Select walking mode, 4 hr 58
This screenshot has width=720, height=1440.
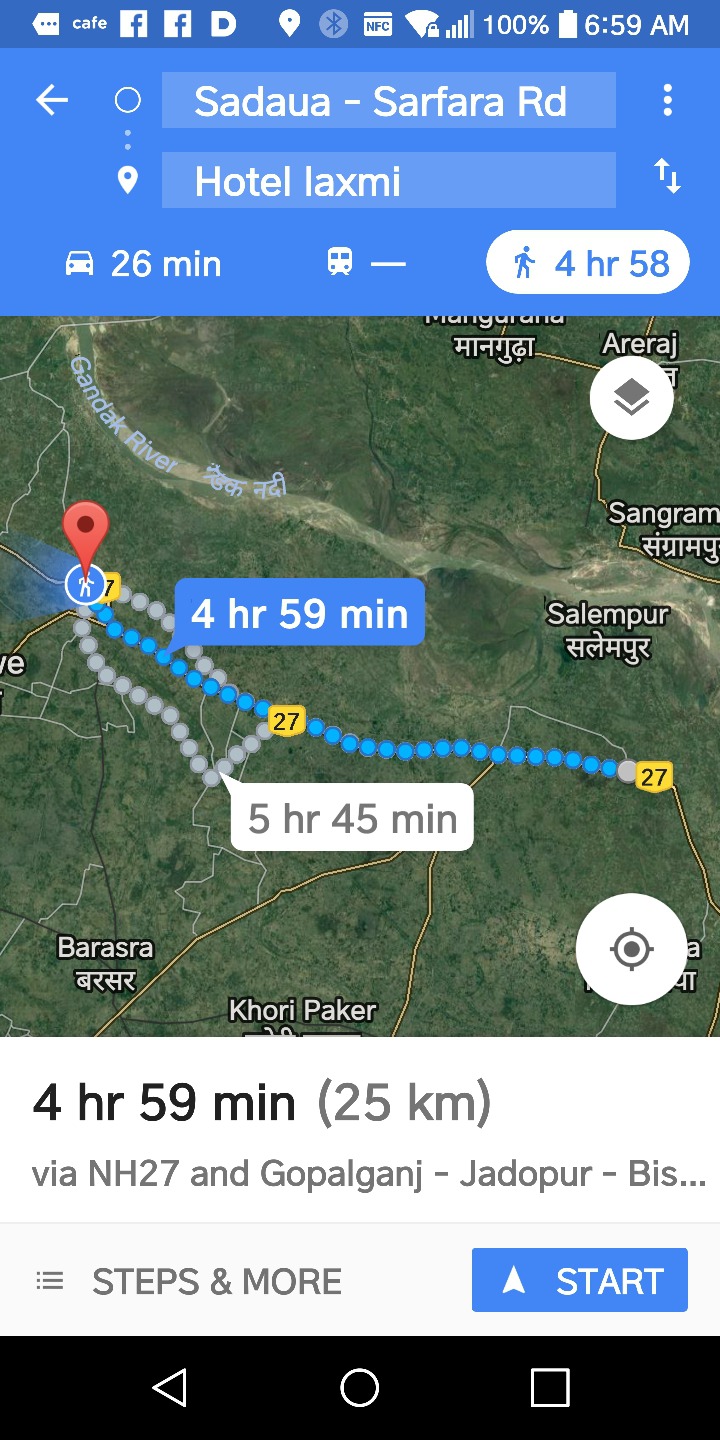(x=588, y=264)
